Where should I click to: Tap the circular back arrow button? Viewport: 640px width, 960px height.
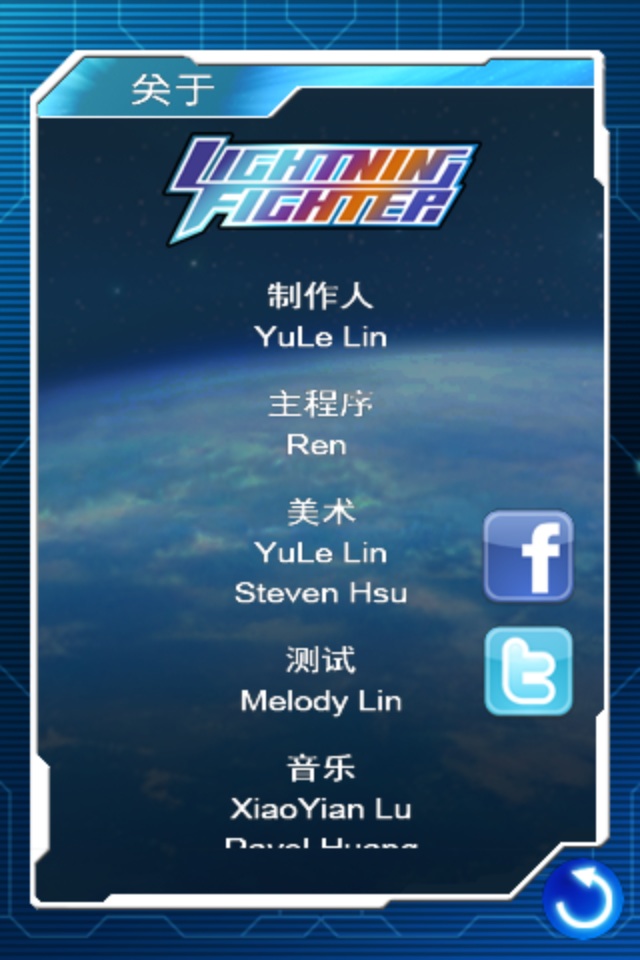(x=583, y=899)
